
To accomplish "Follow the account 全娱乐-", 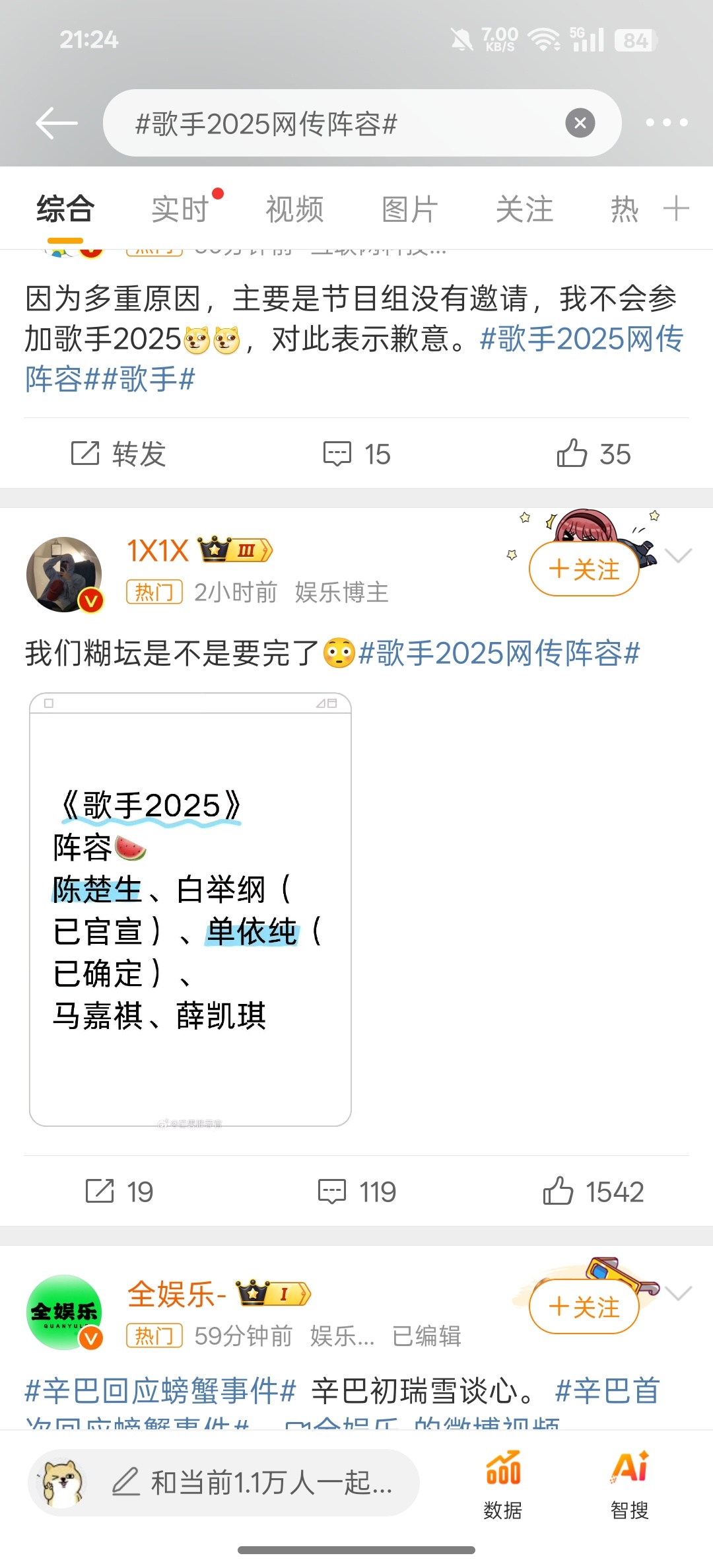I will click(584, 1306).
